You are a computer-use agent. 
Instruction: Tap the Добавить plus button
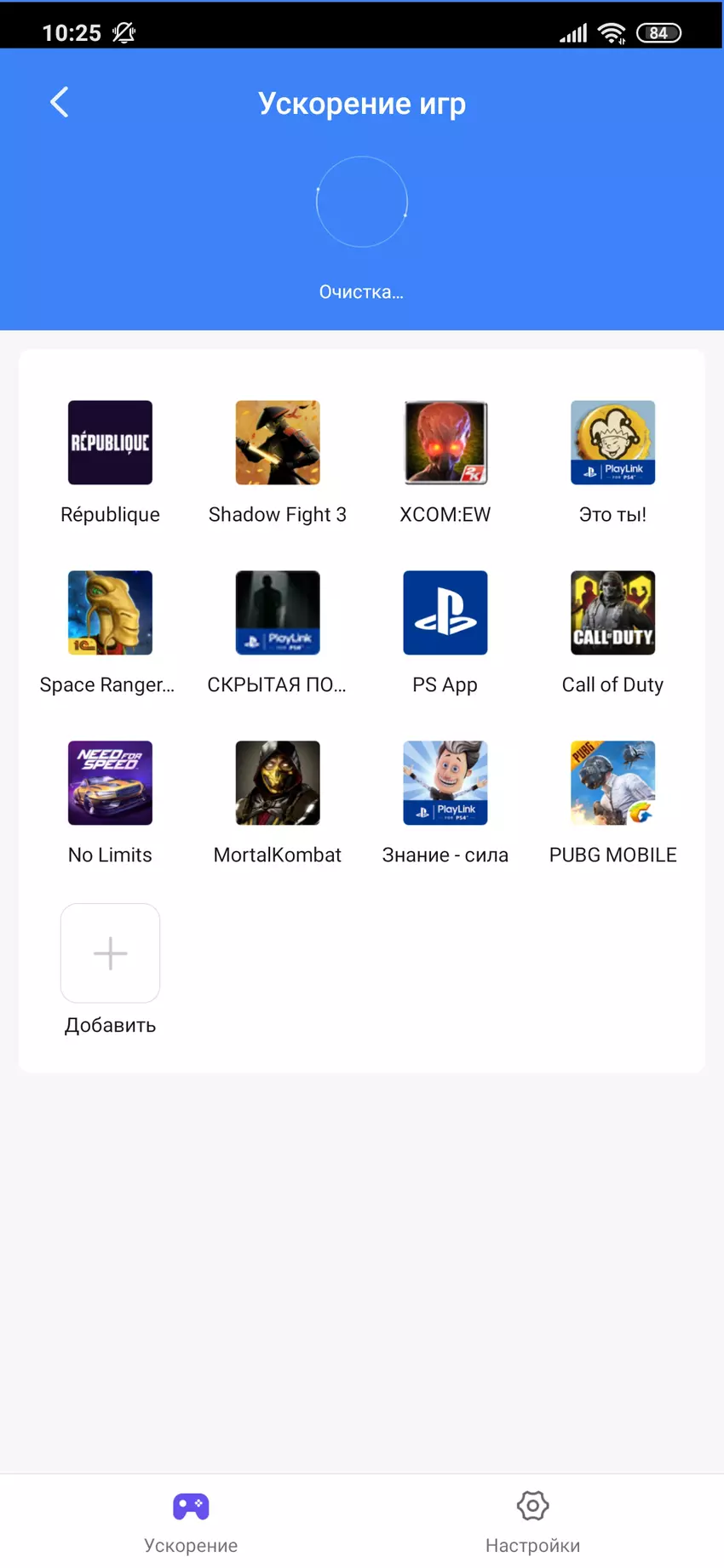(110, 953)
